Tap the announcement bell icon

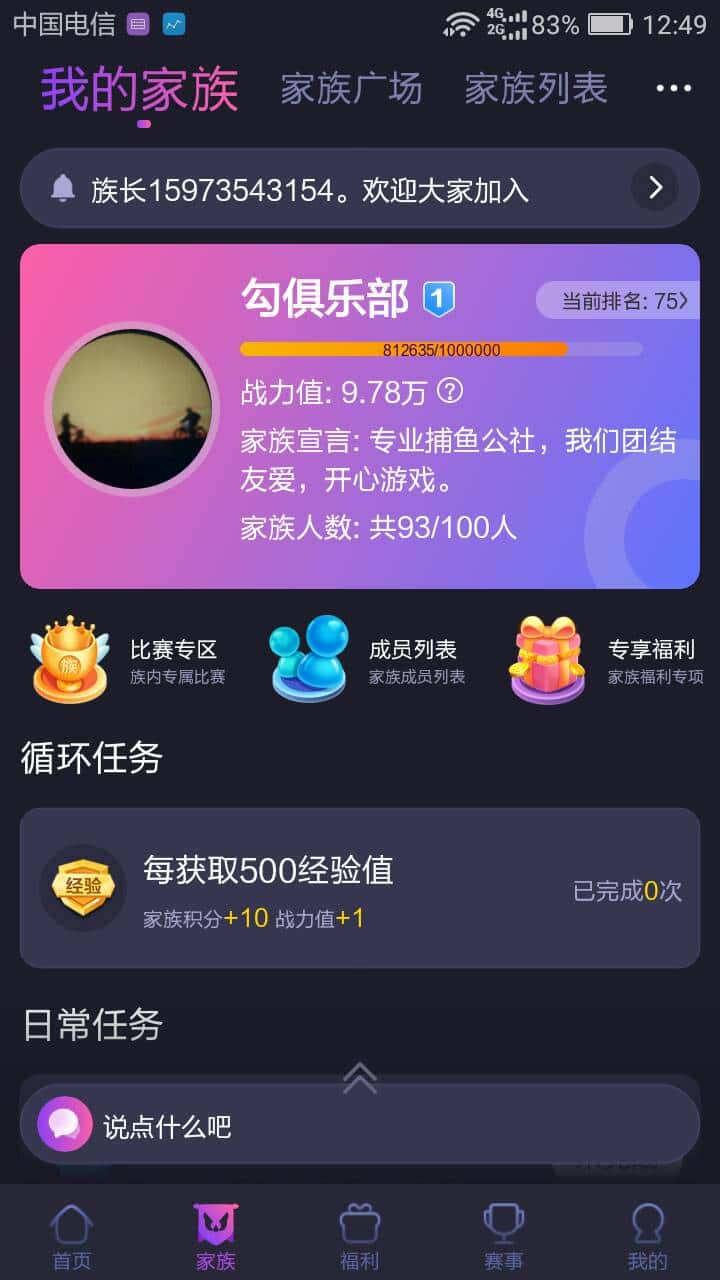(x=64, y=188)
